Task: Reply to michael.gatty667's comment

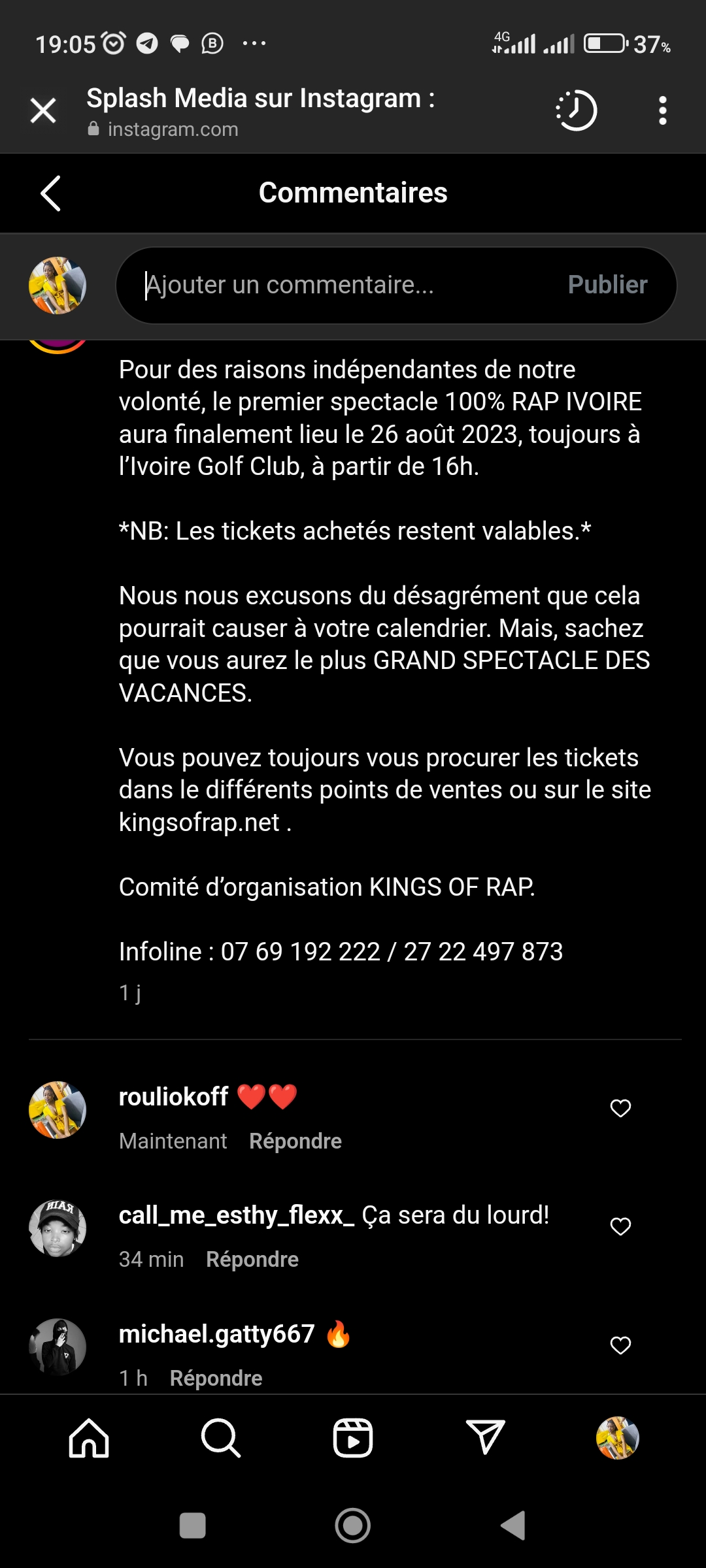Action: click(x=216, y=1378)
